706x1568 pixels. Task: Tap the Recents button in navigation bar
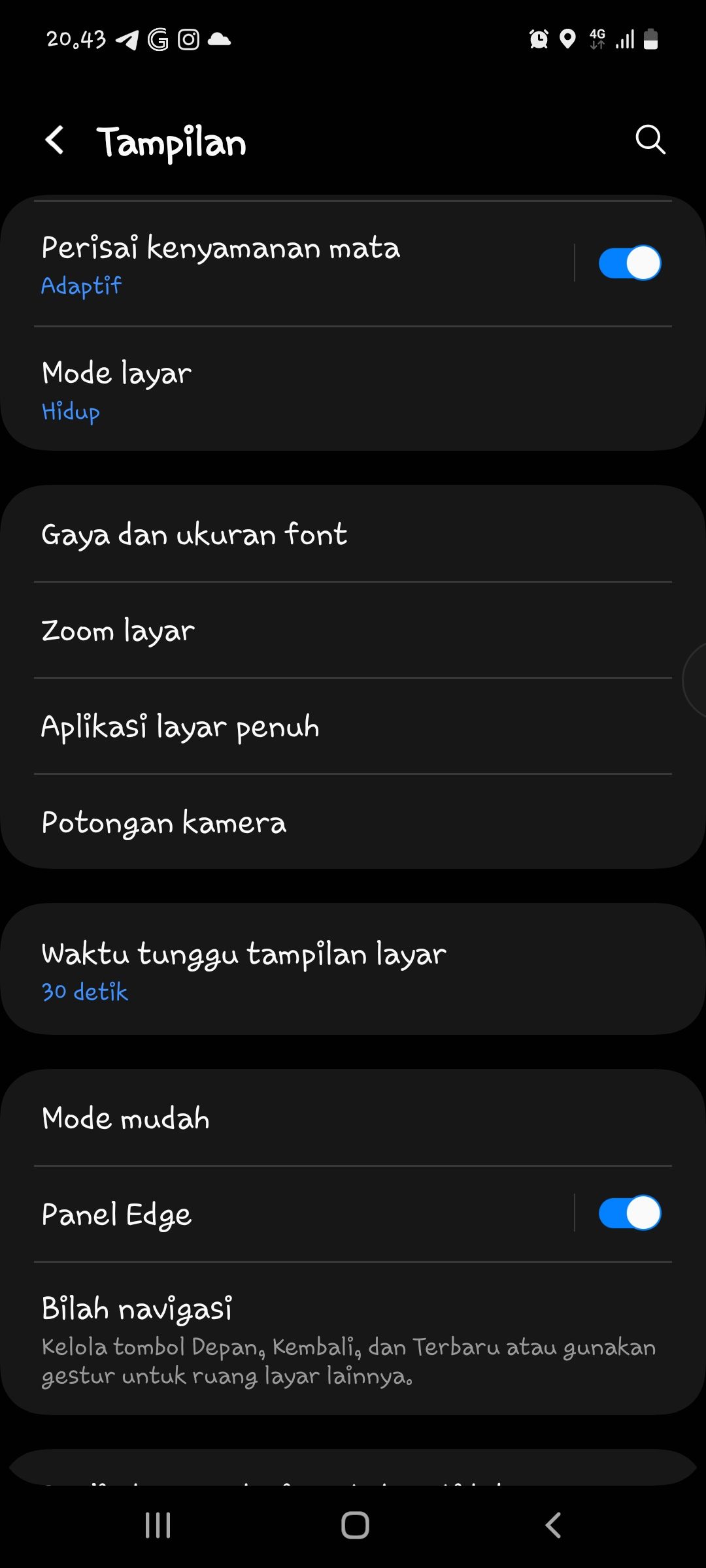[x=157, y=1527]
